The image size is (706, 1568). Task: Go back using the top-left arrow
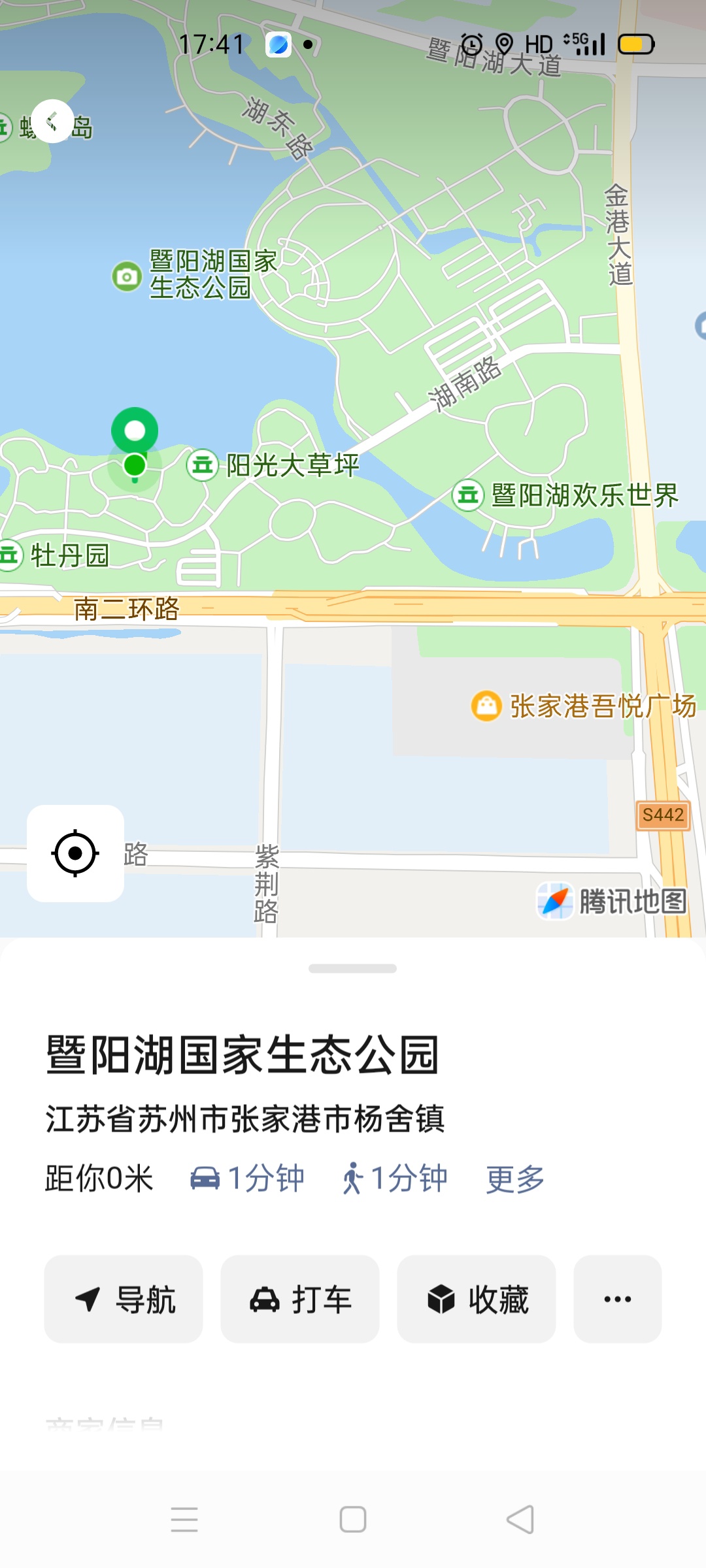point(52,121)
